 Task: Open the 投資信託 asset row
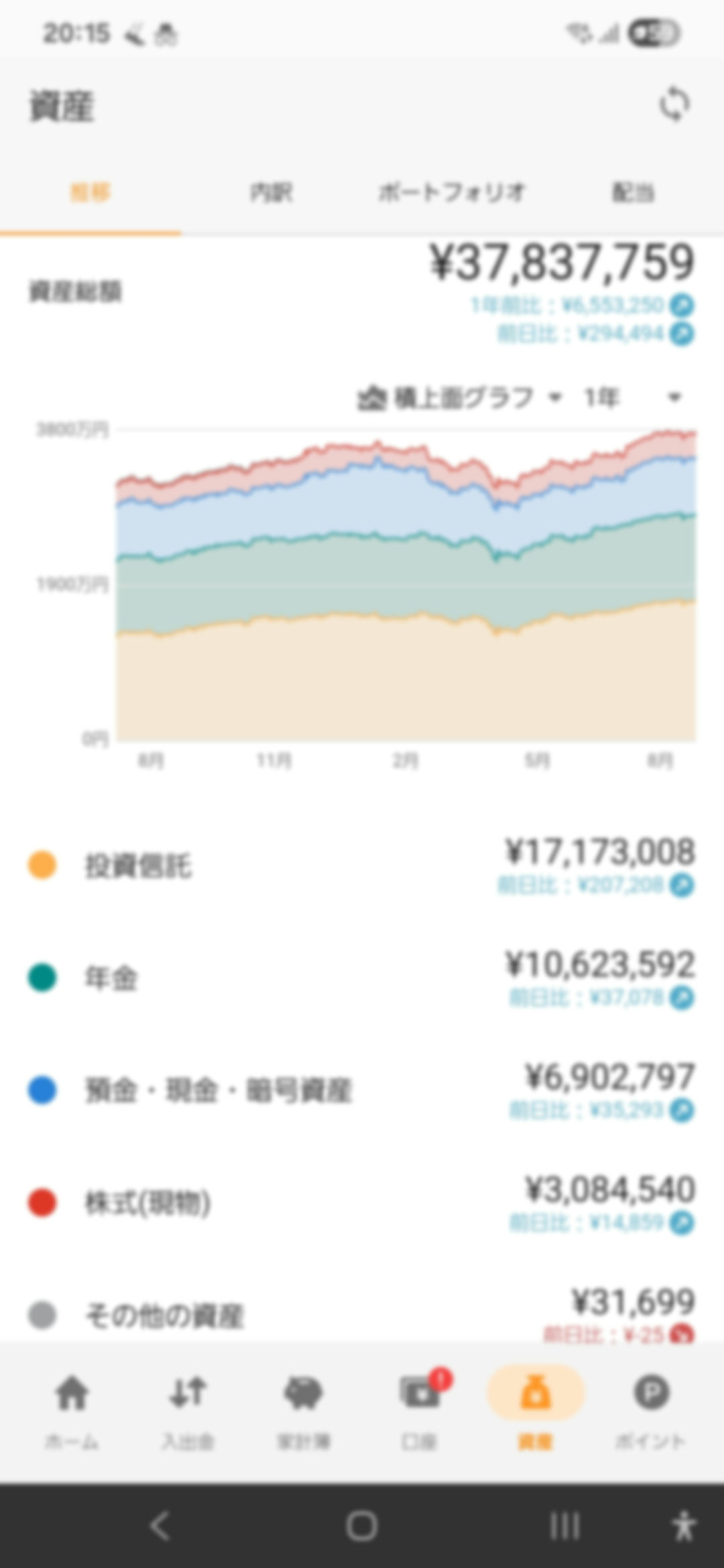[x=362, y=865]
